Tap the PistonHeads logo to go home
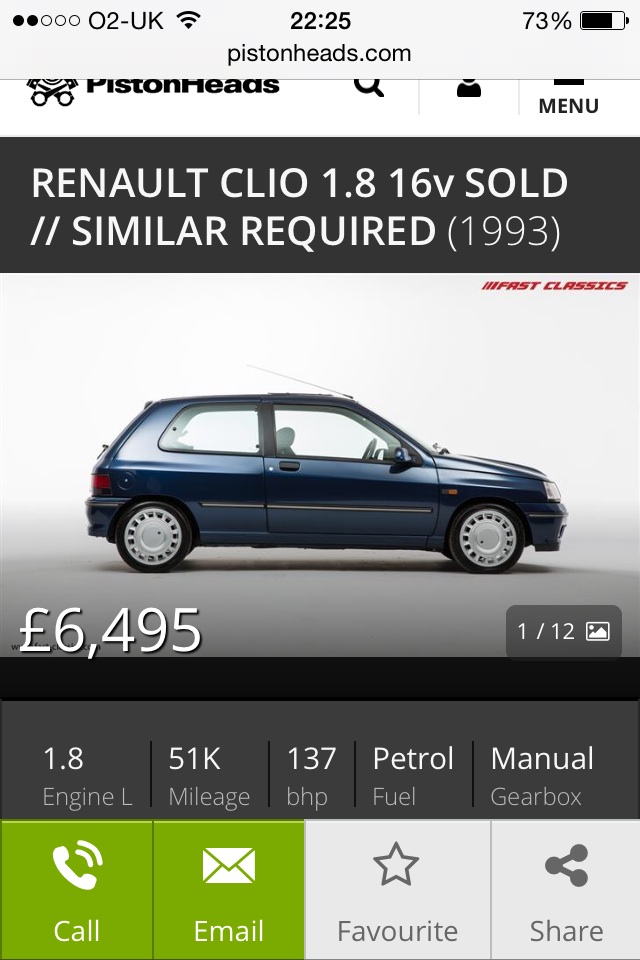This screenshot has width=640, height=960. coord(152,88)
